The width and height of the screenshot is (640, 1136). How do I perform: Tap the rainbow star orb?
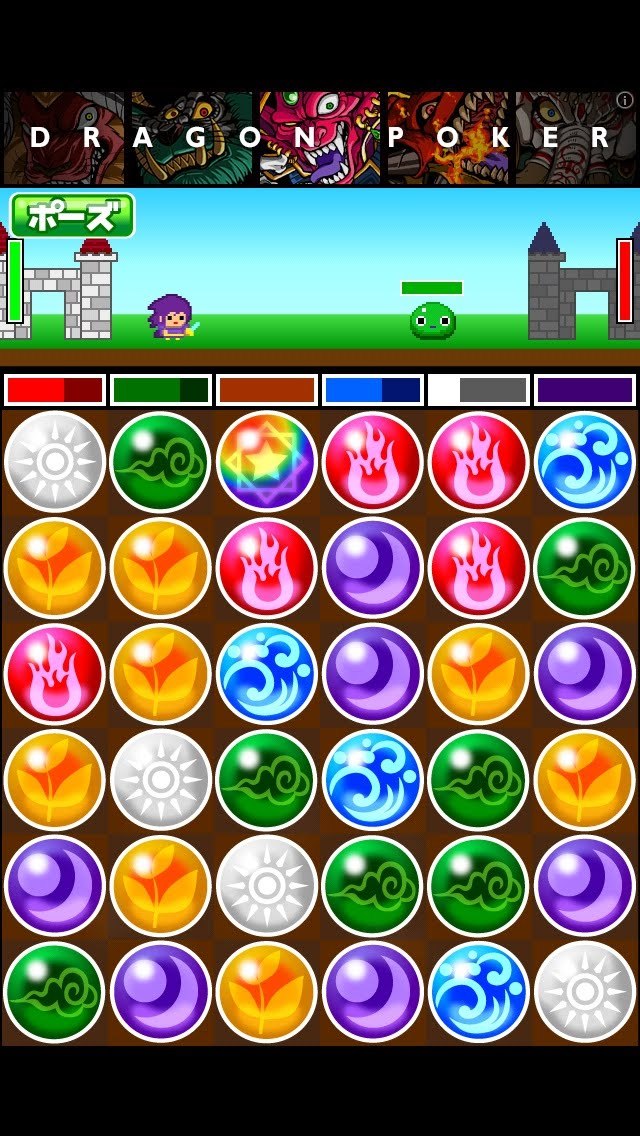[x=266, y=462]
